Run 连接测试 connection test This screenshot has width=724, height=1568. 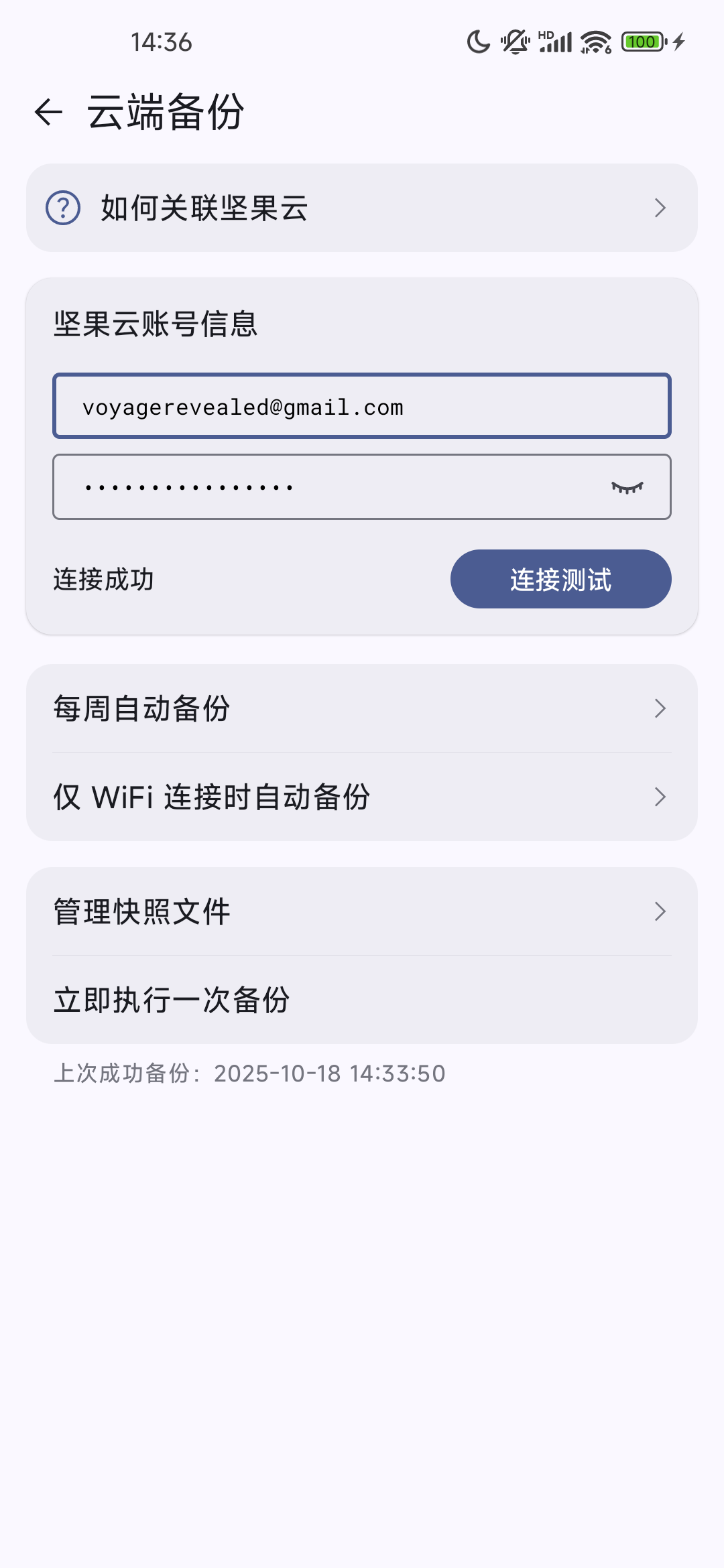[560, 579]
